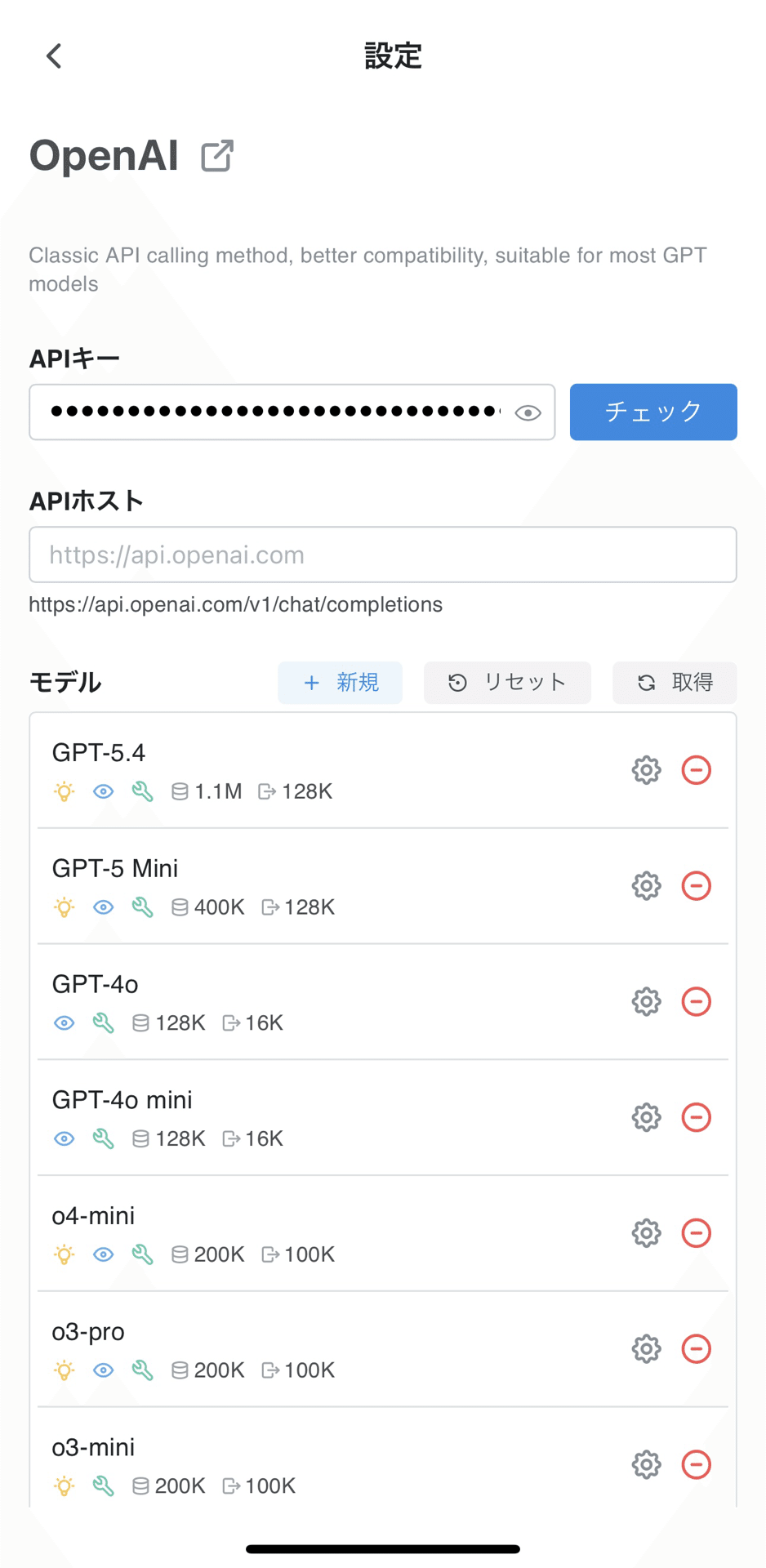Open settings gear for GPT-5.4

pyautogui.click(x=646, y=770)
